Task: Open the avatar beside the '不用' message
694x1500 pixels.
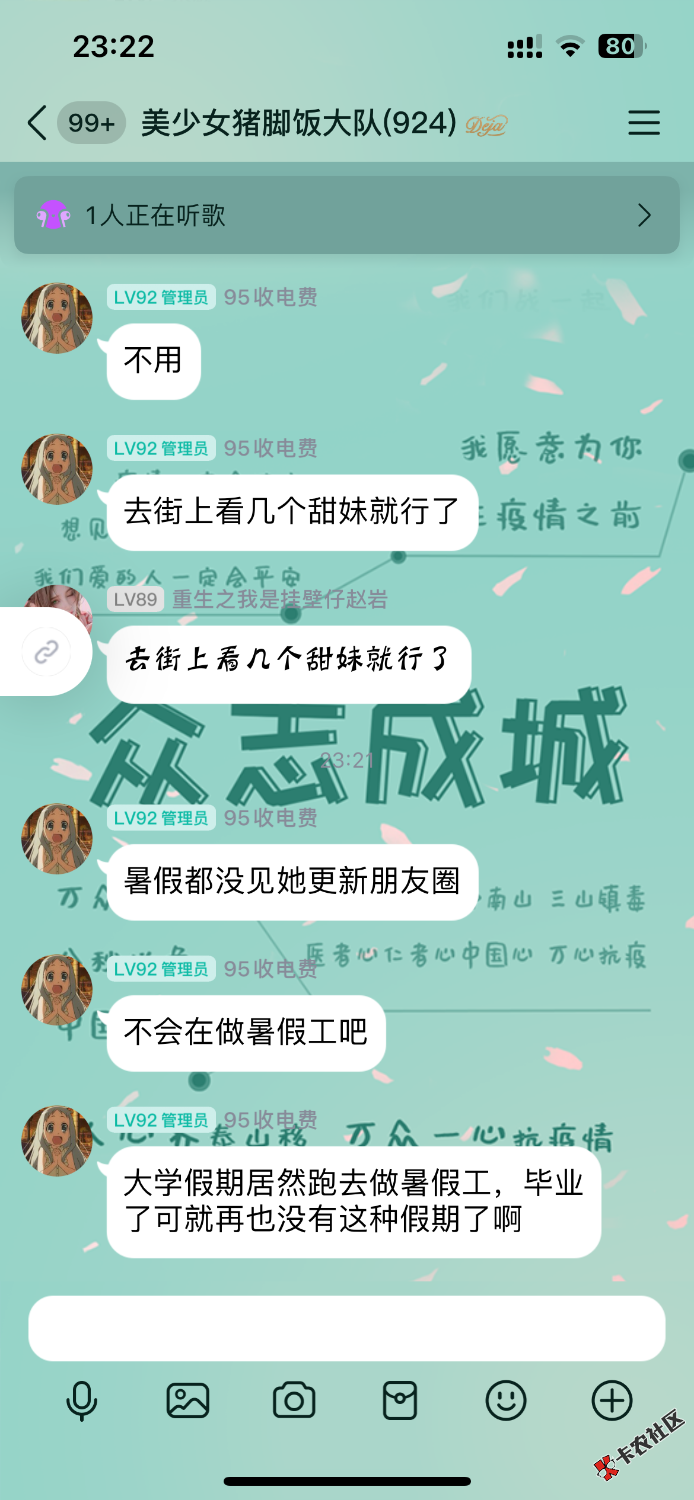Action: click(57, 318)
